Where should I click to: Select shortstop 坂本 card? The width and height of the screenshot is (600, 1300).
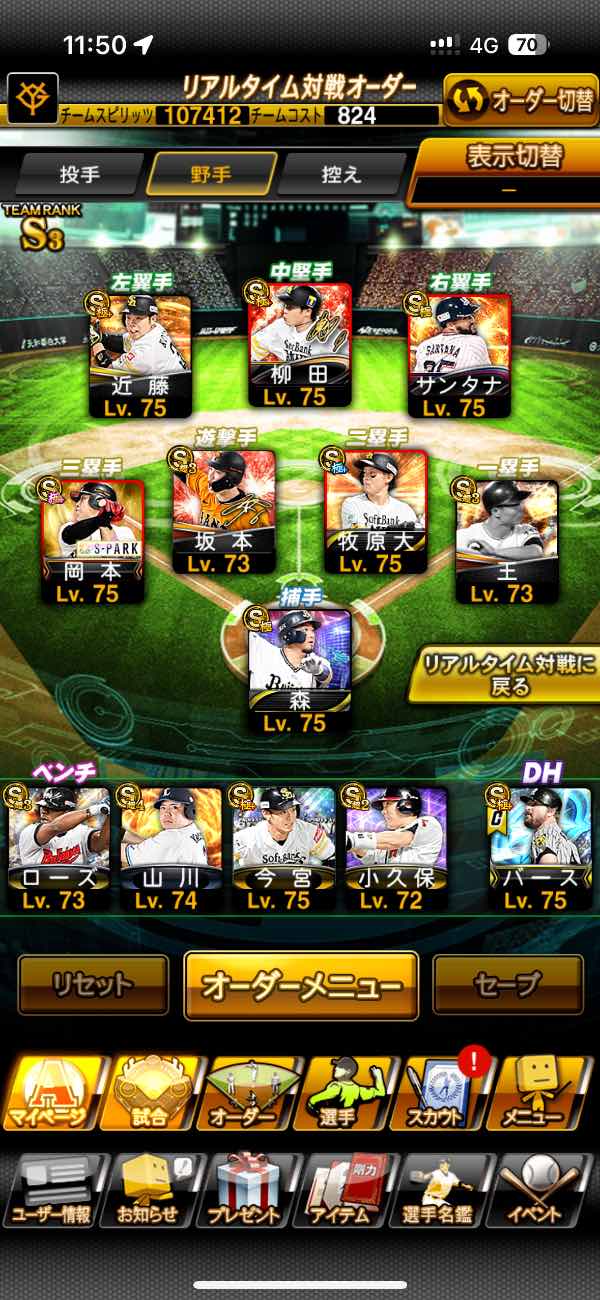[223, 509]
